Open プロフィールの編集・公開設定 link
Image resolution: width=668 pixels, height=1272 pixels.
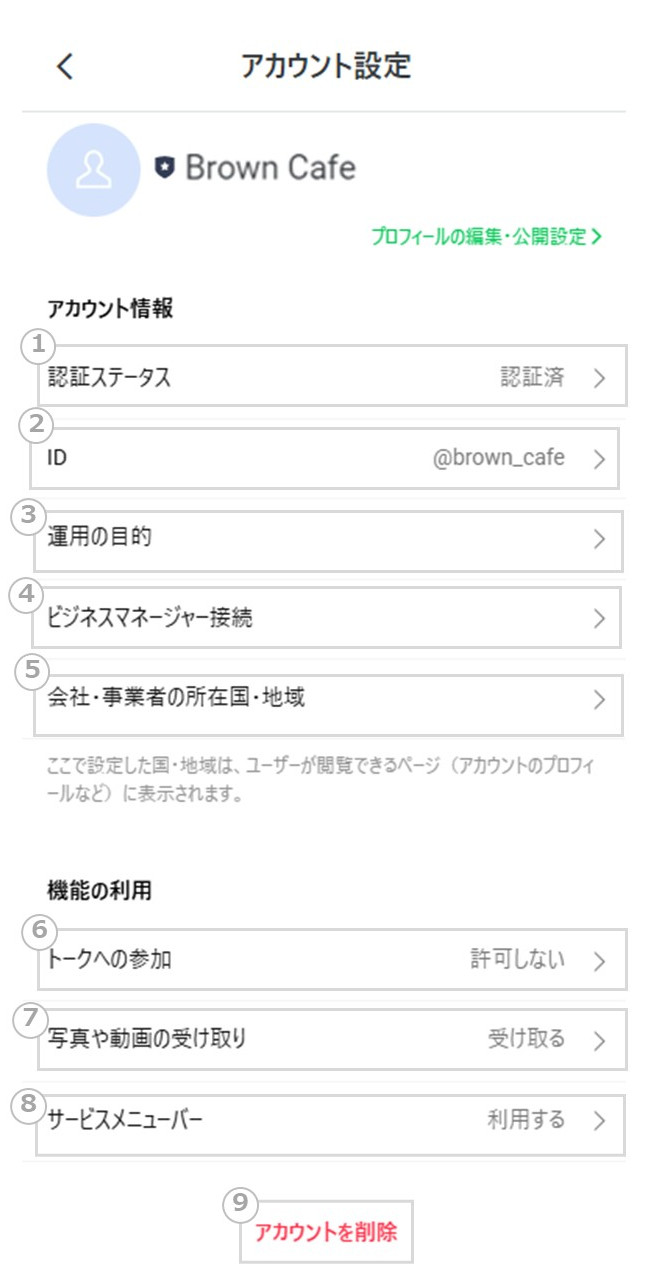coord(486,237)
